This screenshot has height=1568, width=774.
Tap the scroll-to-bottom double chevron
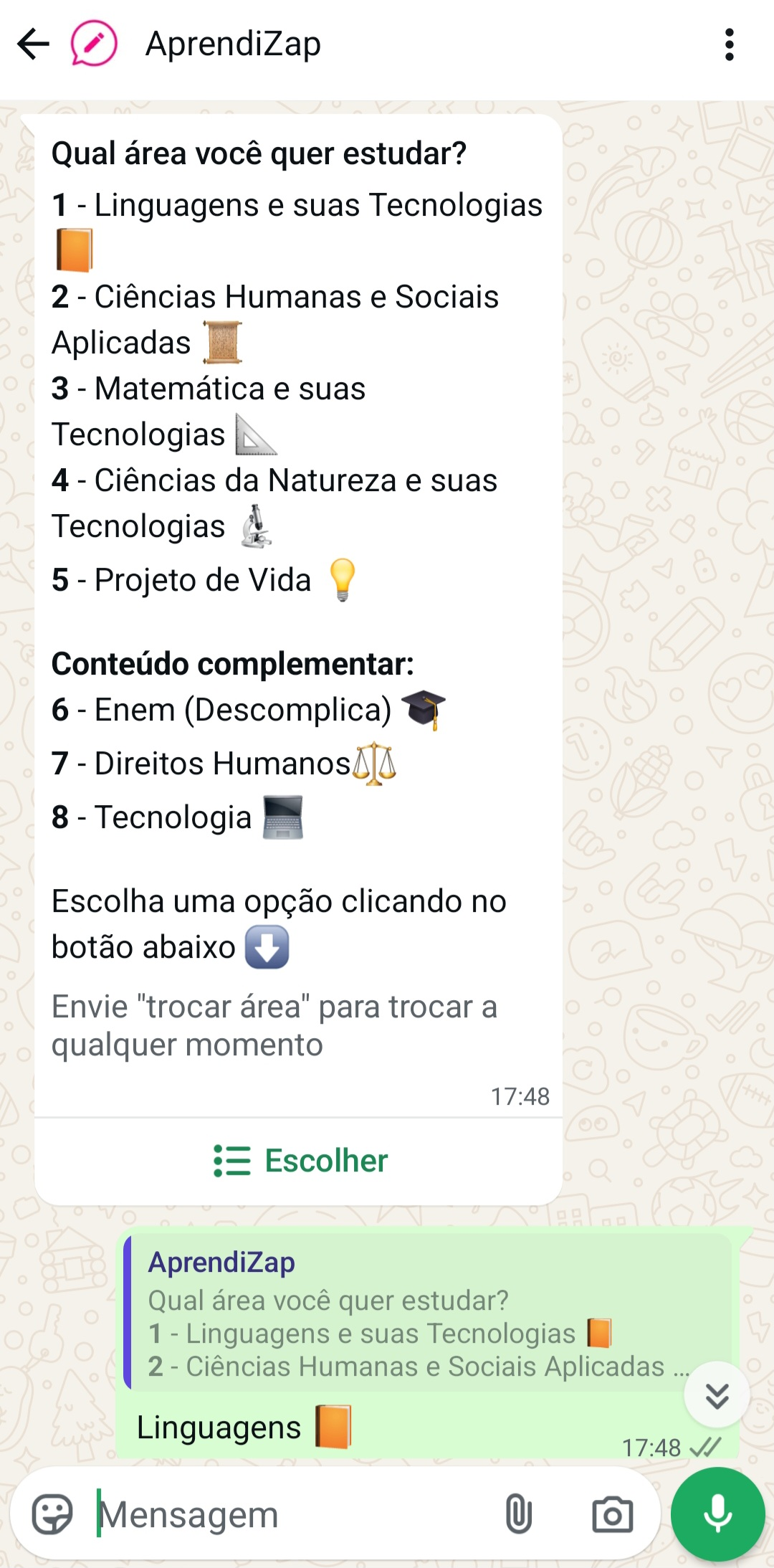coord(716,1394)
